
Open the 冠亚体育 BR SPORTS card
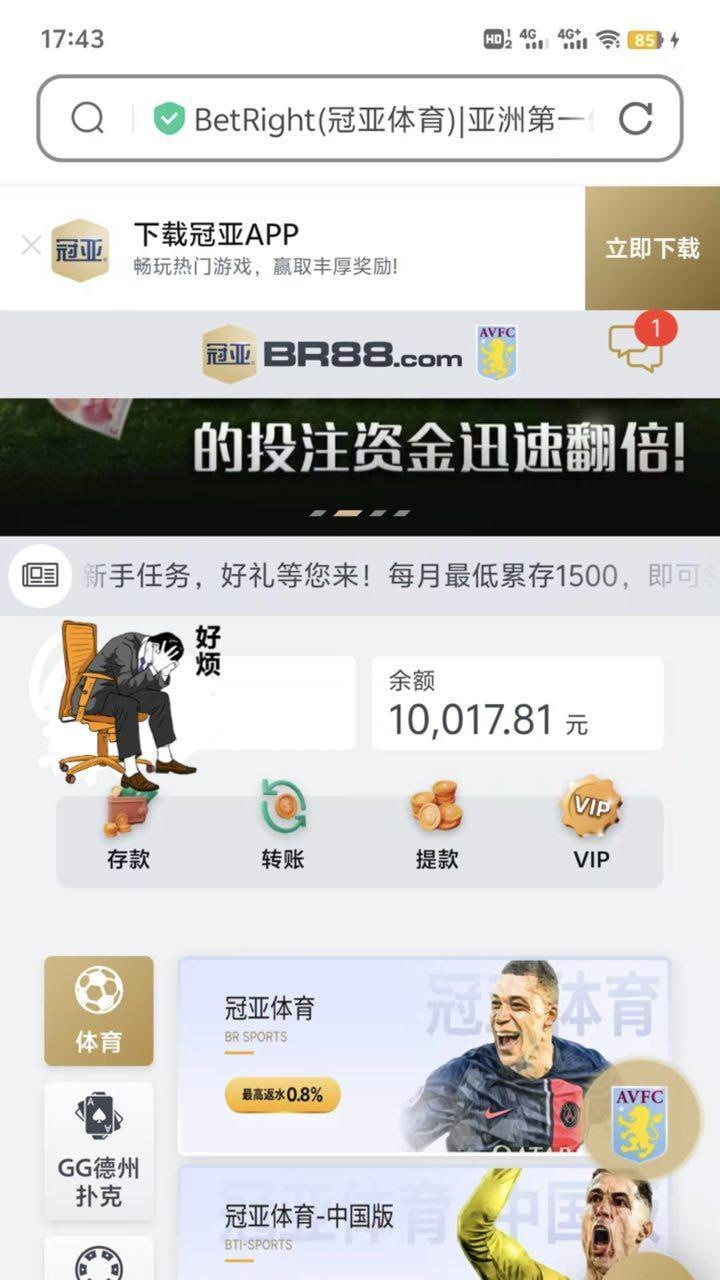coord(380,1055)
